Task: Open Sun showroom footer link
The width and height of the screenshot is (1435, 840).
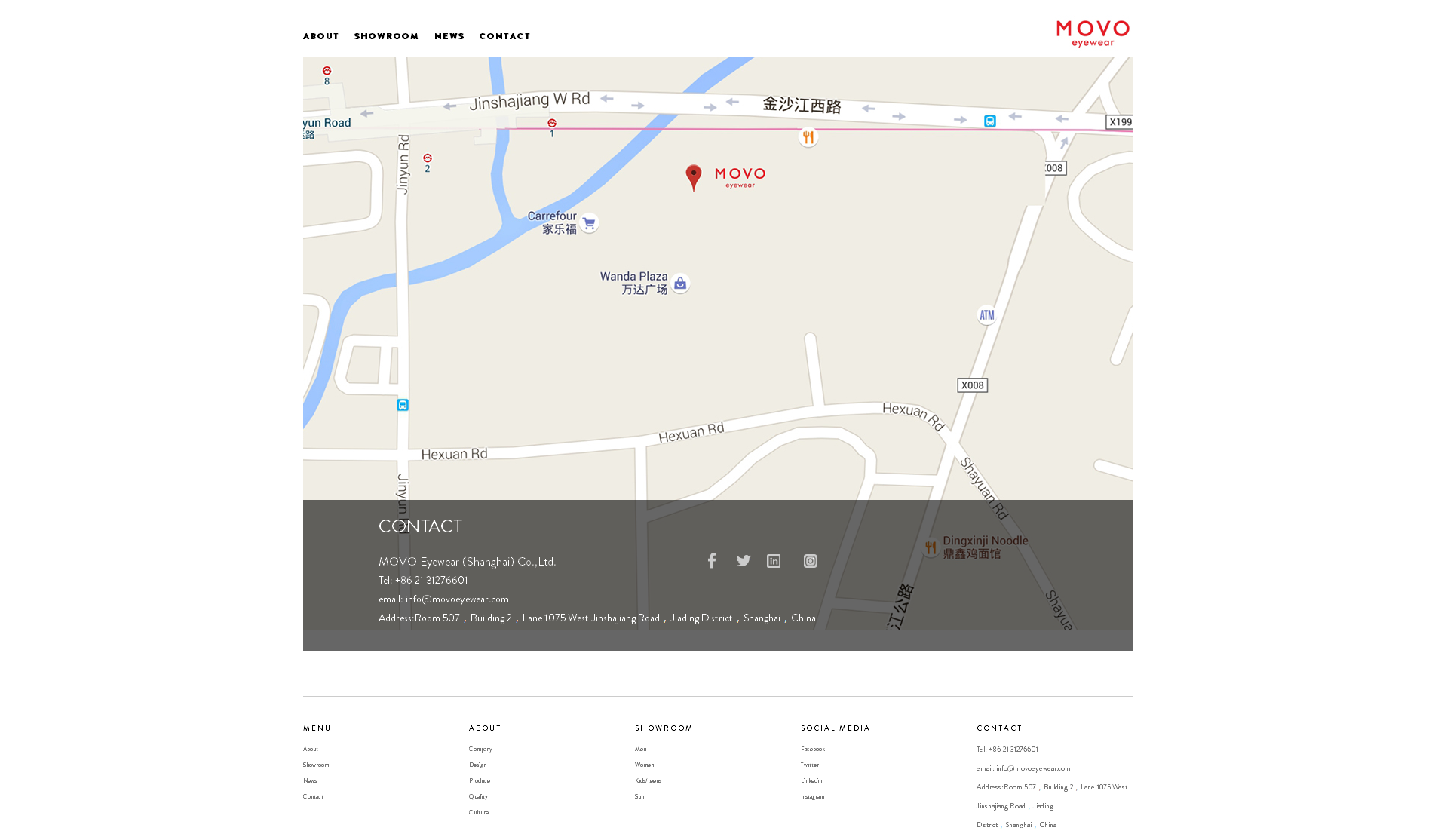Action: click(639, 796)
